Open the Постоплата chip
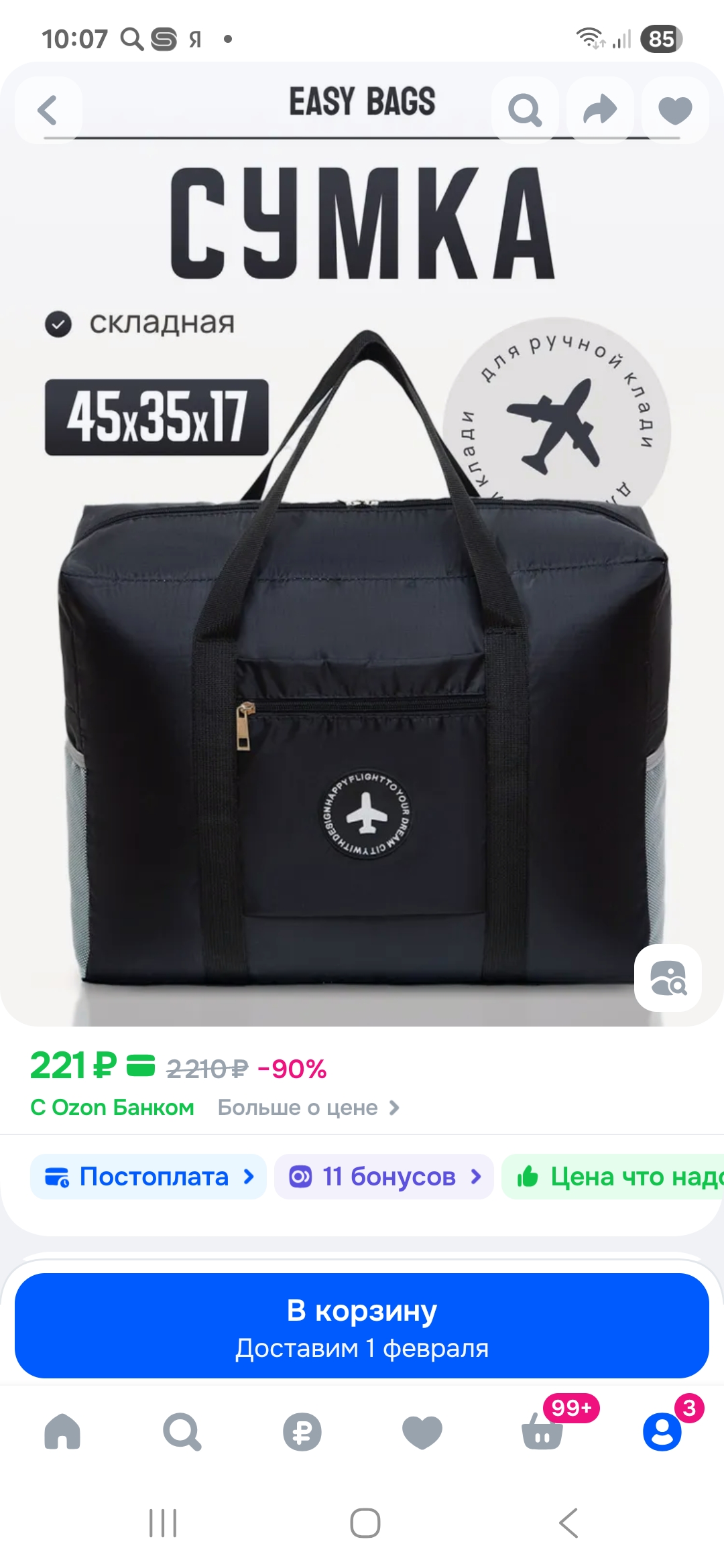Image resolution: width=724 pixels, height=1568 pixels. point(149,1177)
